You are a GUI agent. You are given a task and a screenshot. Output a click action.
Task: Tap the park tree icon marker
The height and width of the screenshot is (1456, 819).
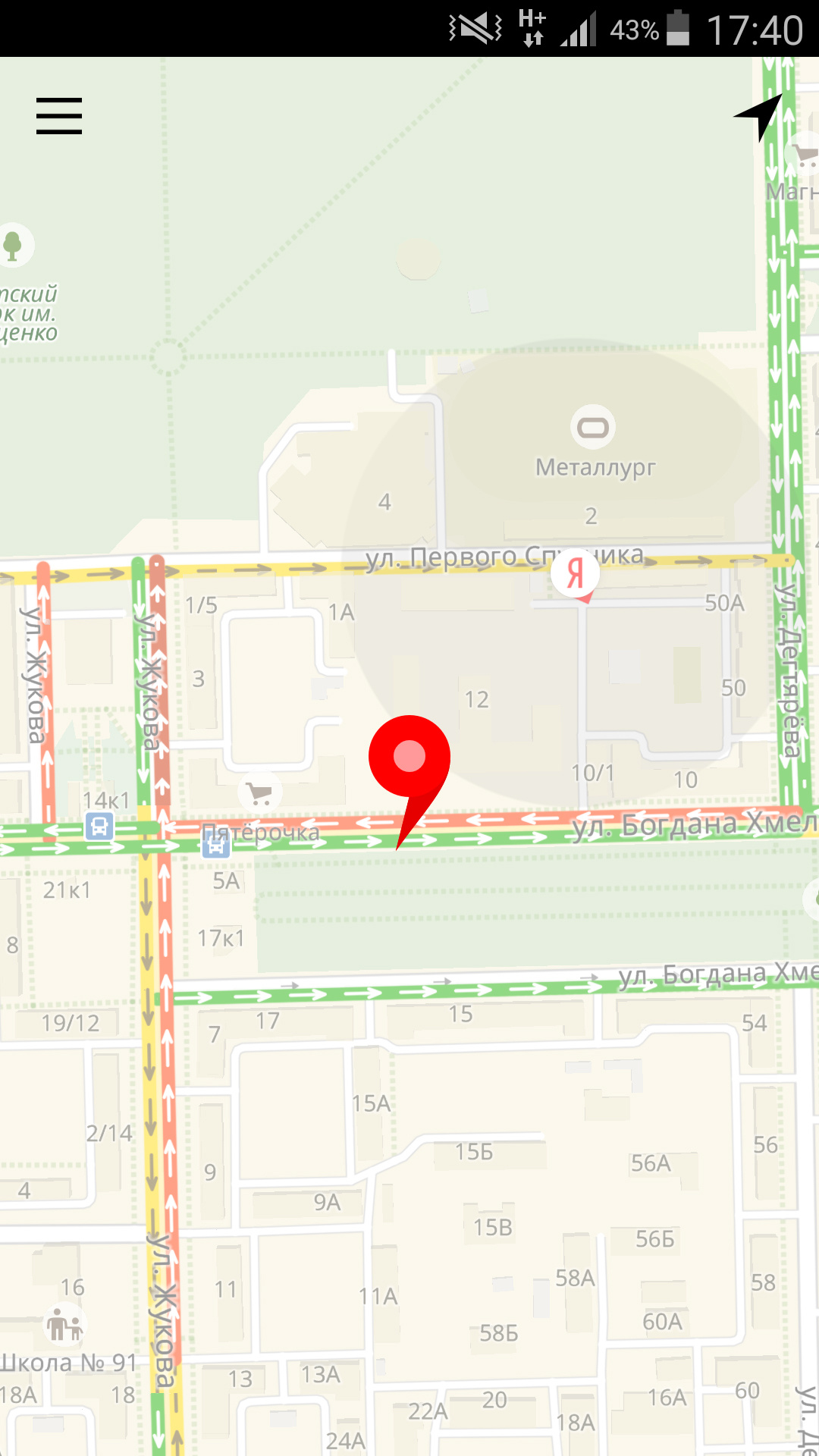point(13,245)
